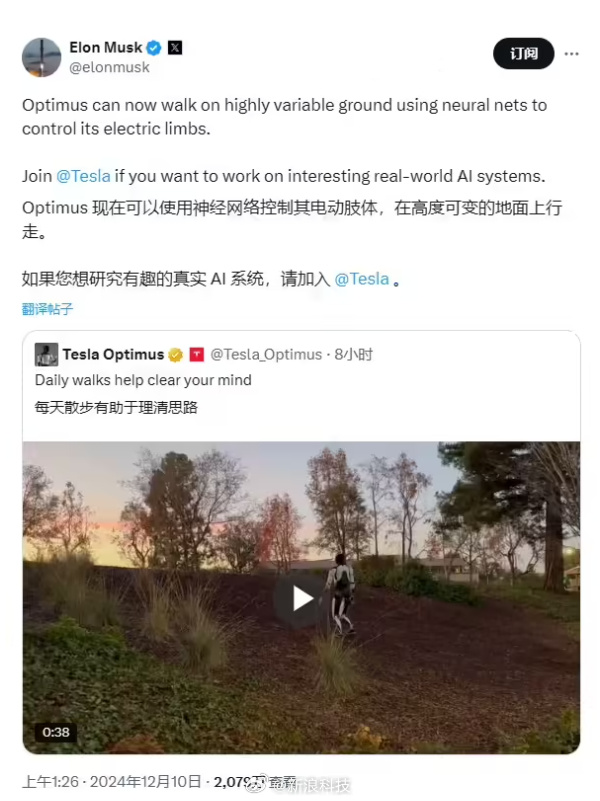Open the @Tesla mention in the Chinese translation
Image resolution: width=600 pixels, height=801 pixels.
(361, 279)
